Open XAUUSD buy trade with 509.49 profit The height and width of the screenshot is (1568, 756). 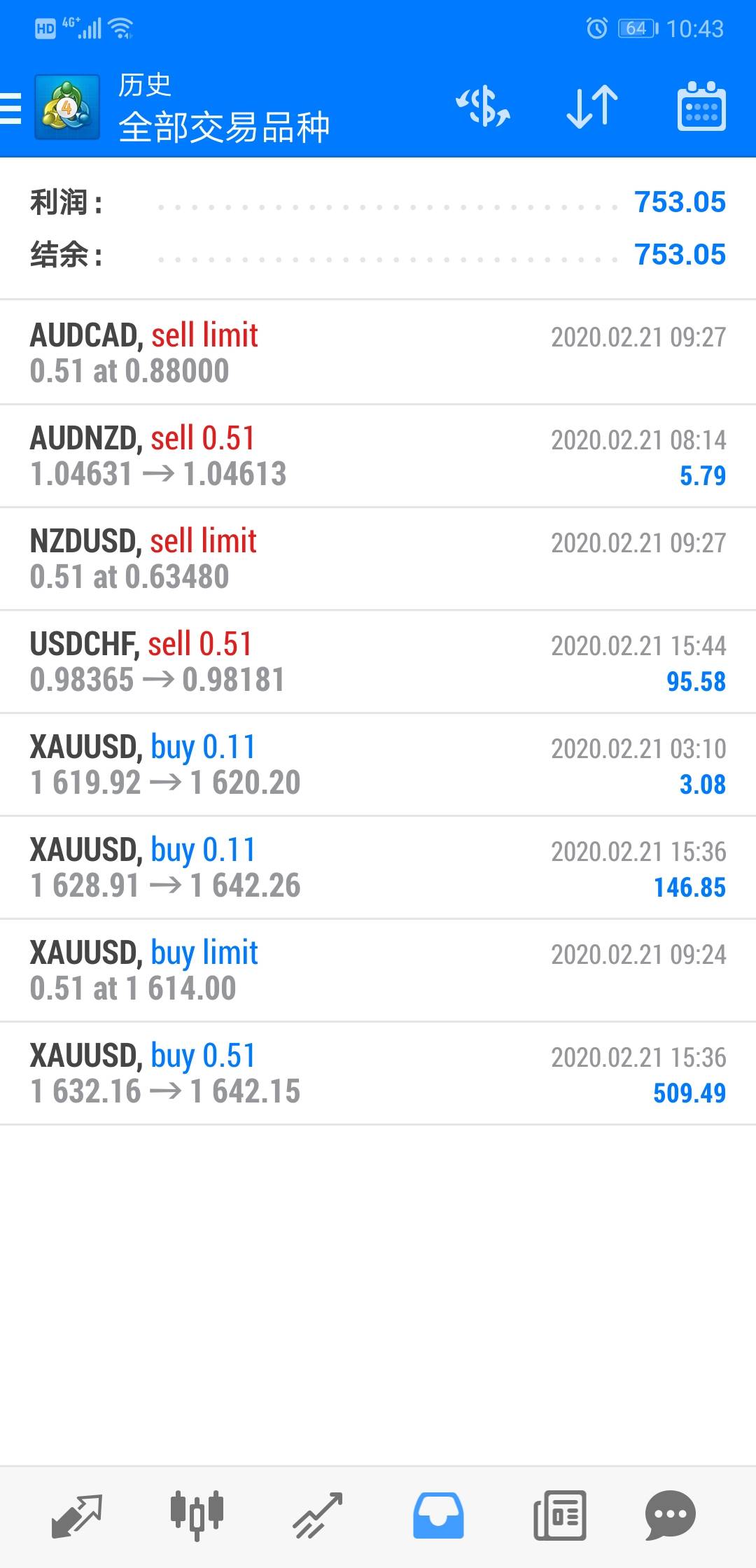[x=378, y=1073]
